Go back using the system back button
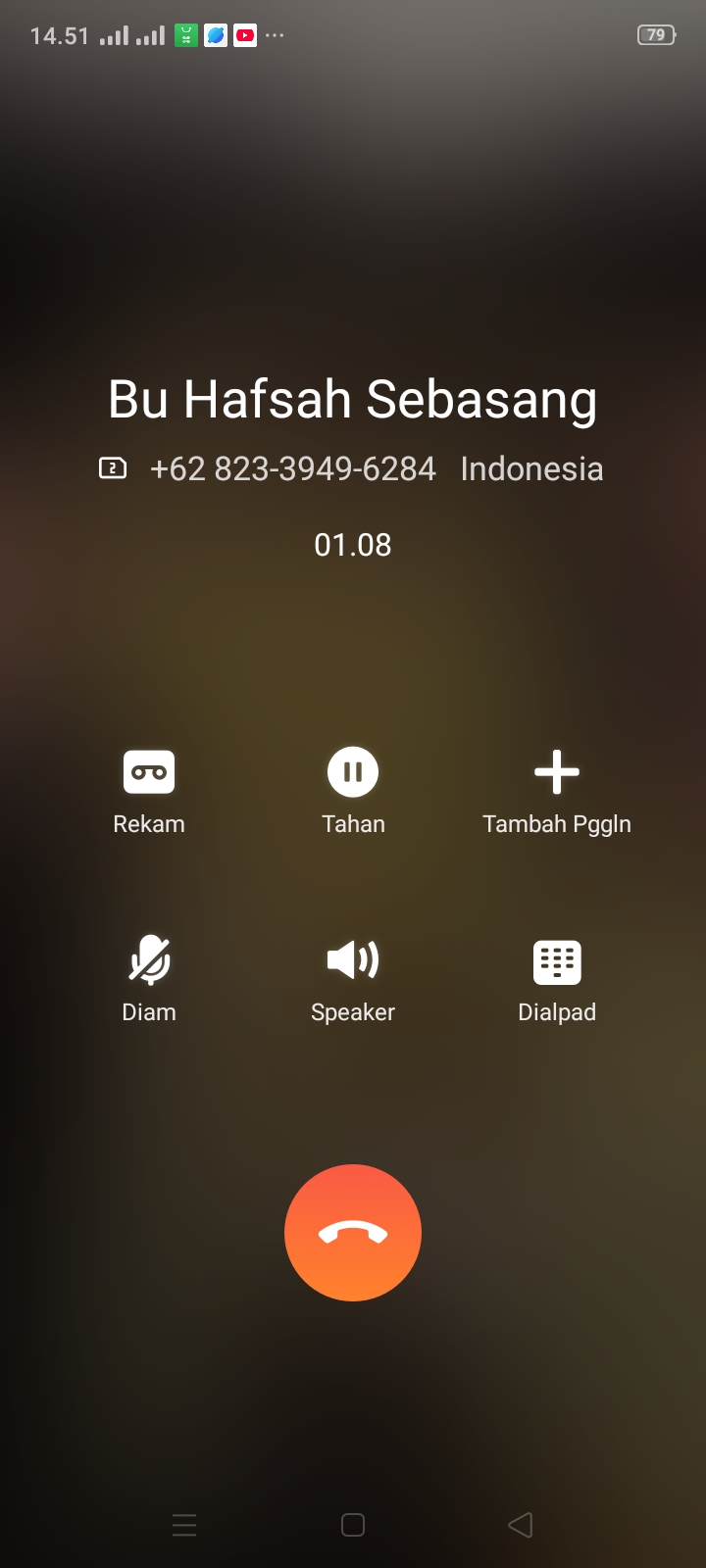Screen dimensions: 706x1568 (x=521, y=1525)
